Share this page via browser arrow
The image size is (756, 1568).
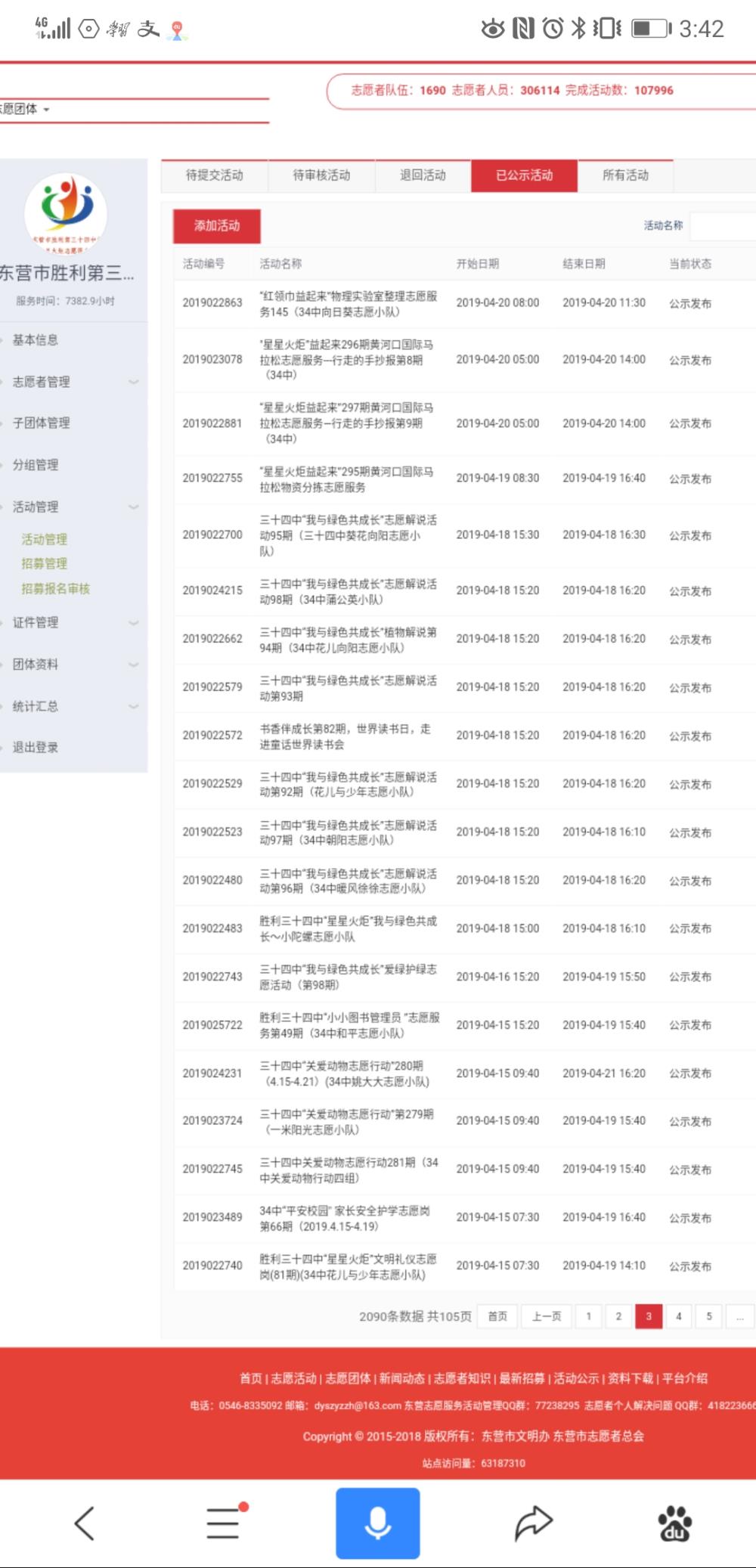click(534, 1523)
